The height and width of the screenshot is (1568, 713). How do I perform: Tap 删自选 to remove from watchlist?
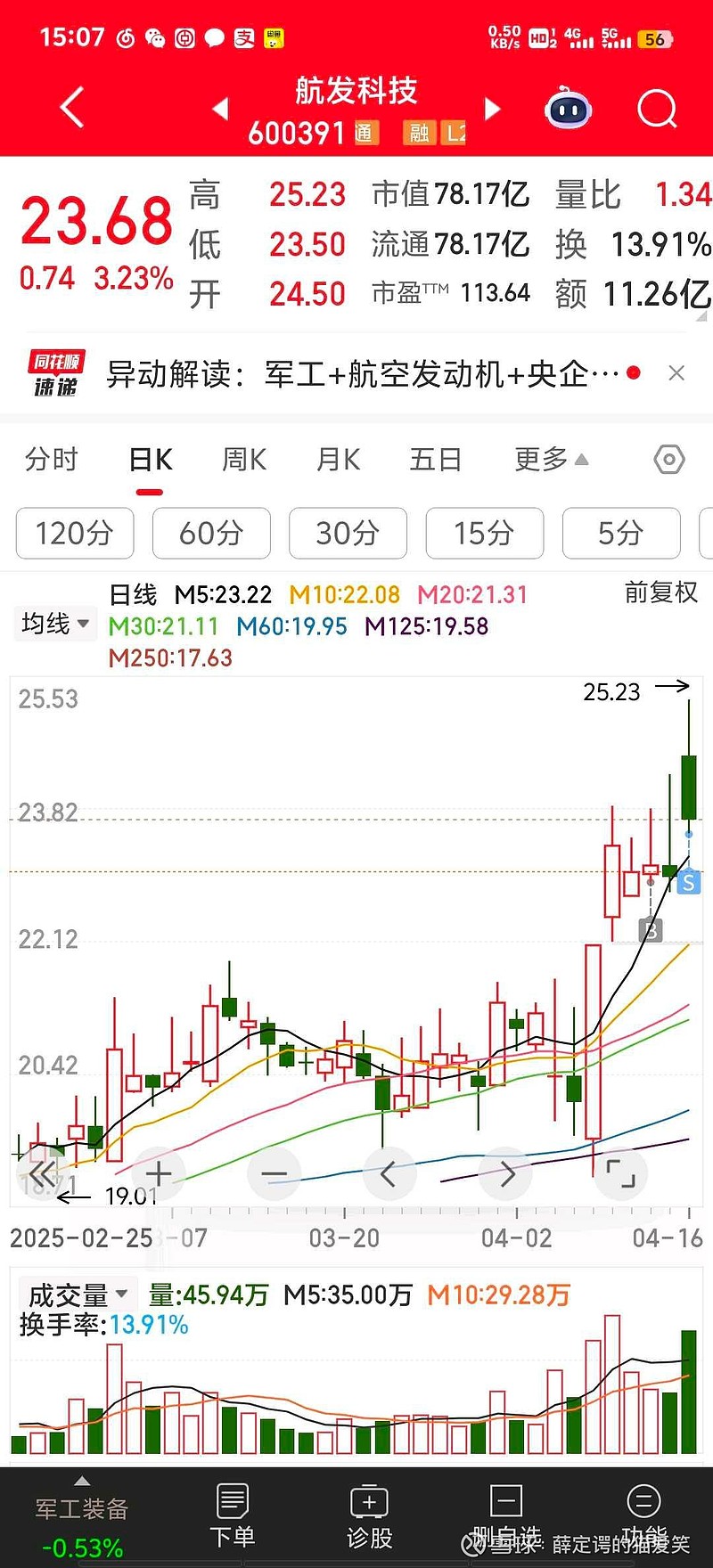(x=506, y=1515)
